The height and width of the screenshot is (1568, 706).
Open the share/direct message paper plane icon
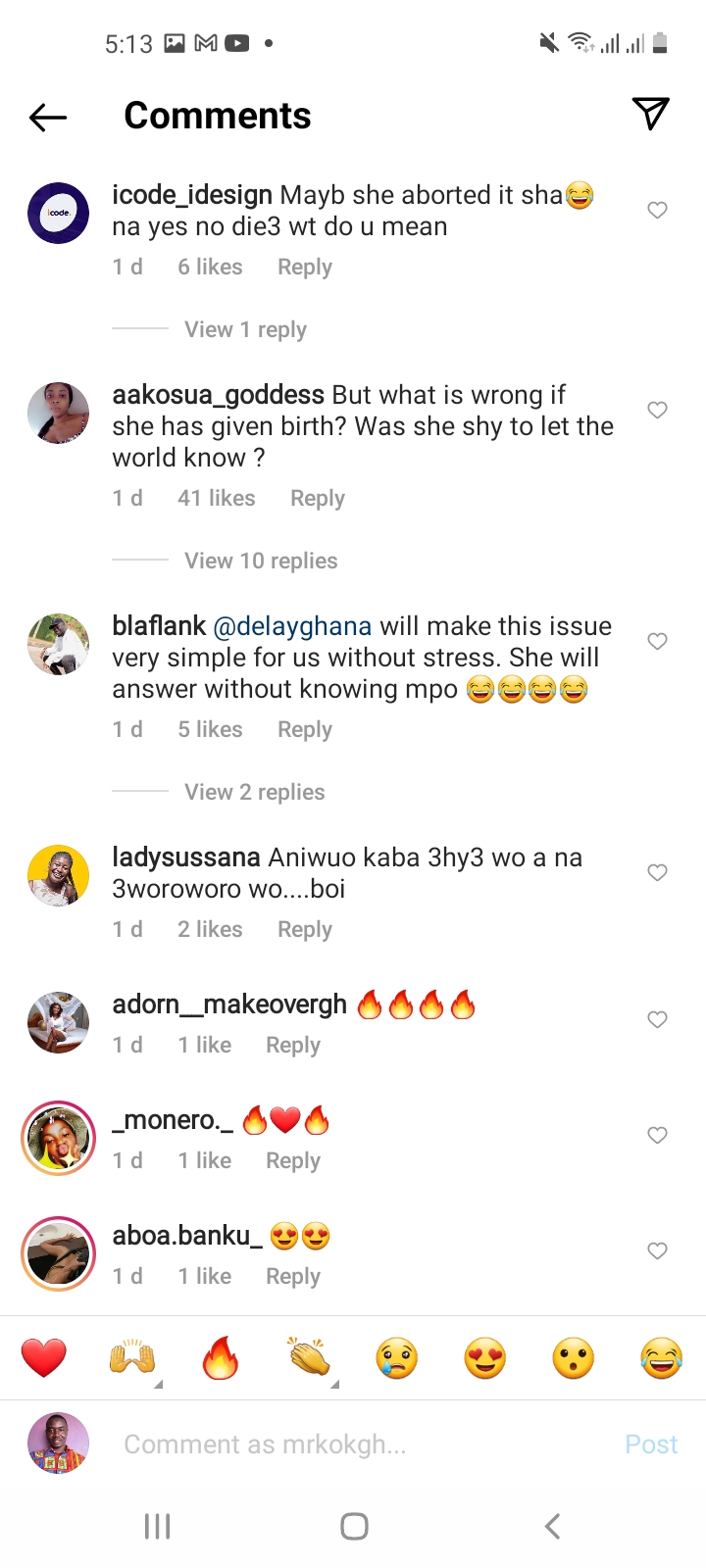click(x=651, y=115)
